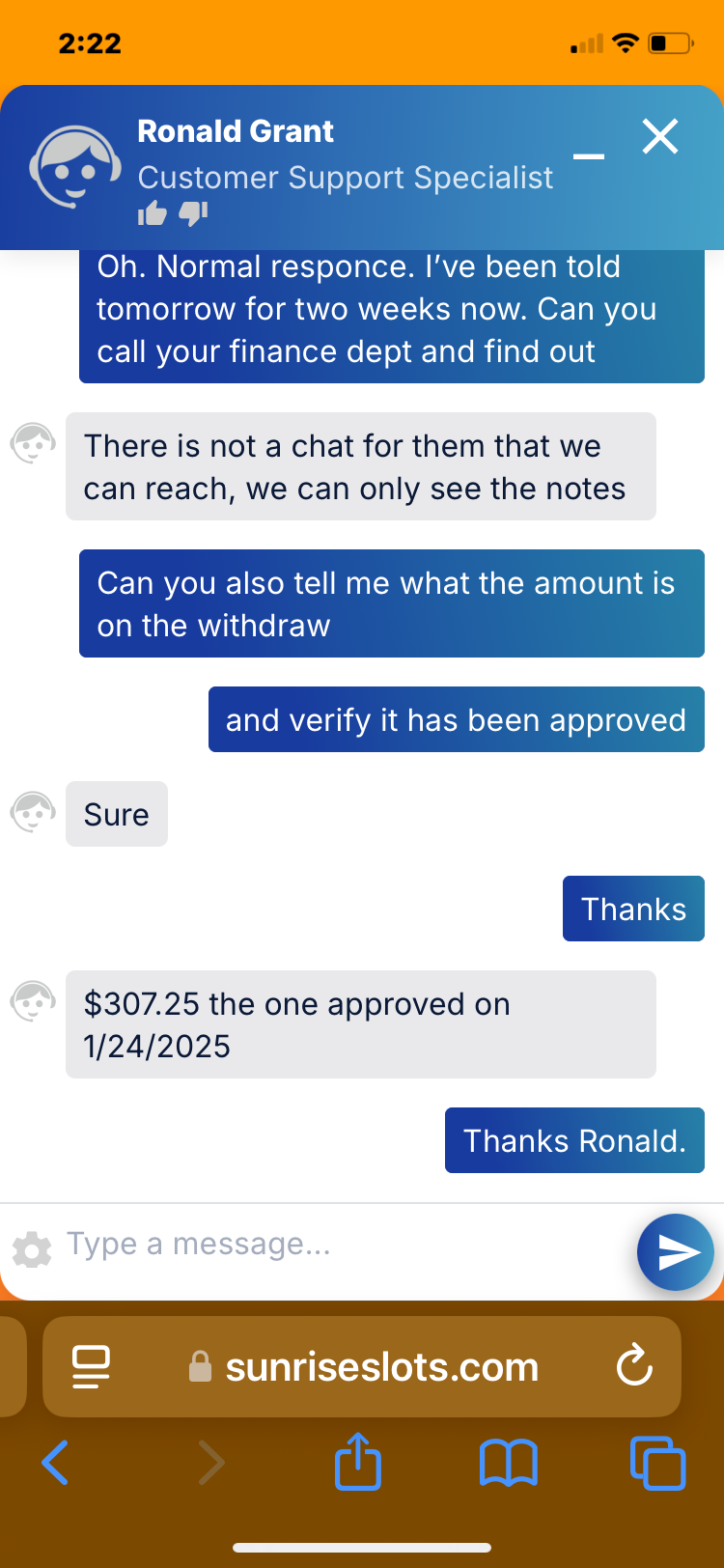Open chat settings gear
The image size is (724, 1568).
(x=32, y=1249)
